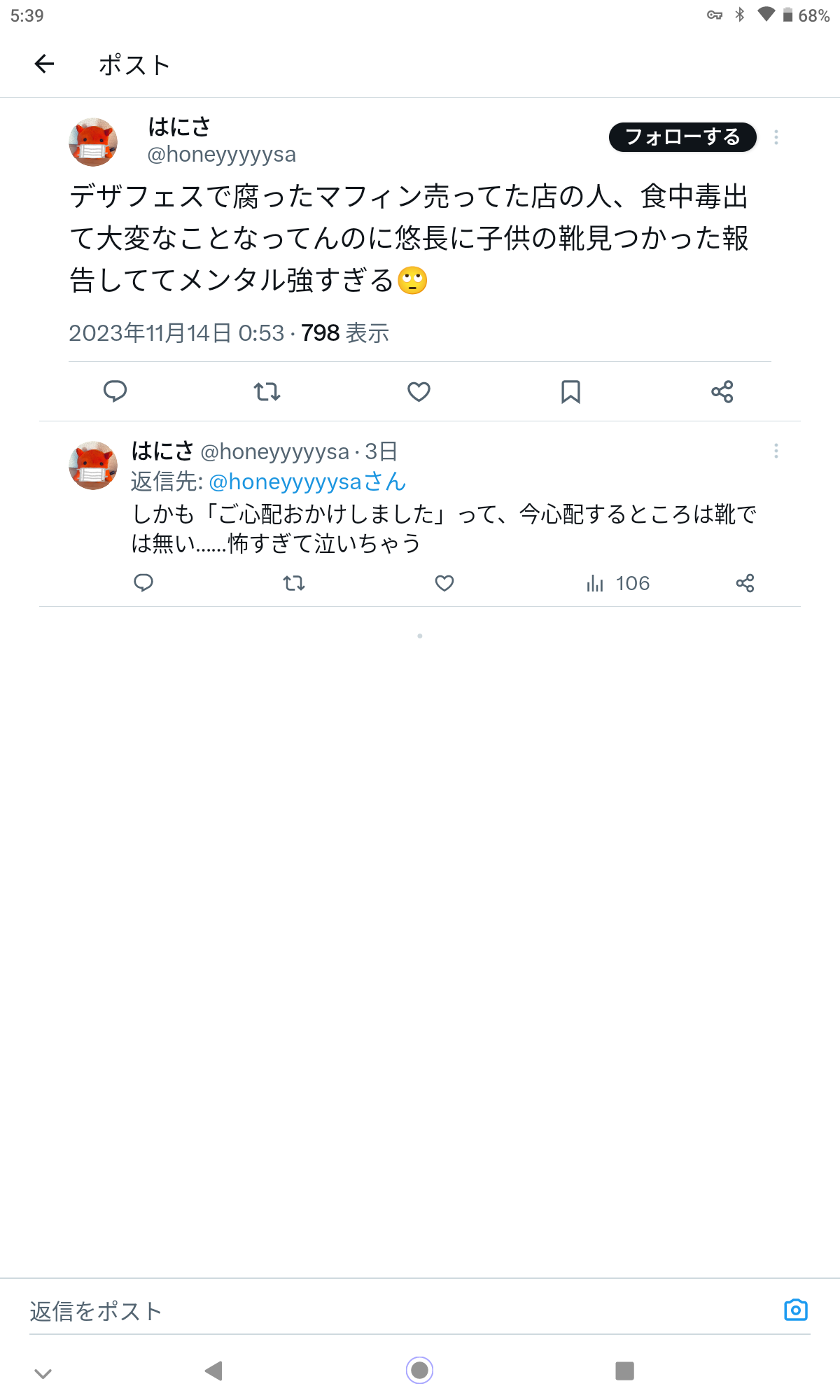Like the main post about デザフェス
This screenshot has width=840, height=1400.
(x=419, y=391)
